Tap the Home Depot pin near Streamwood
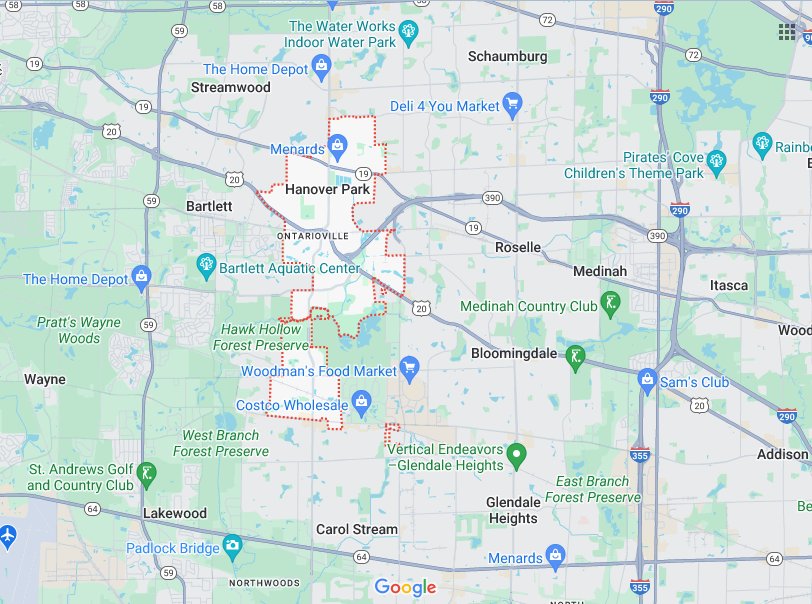 click(x=321, y=69)
